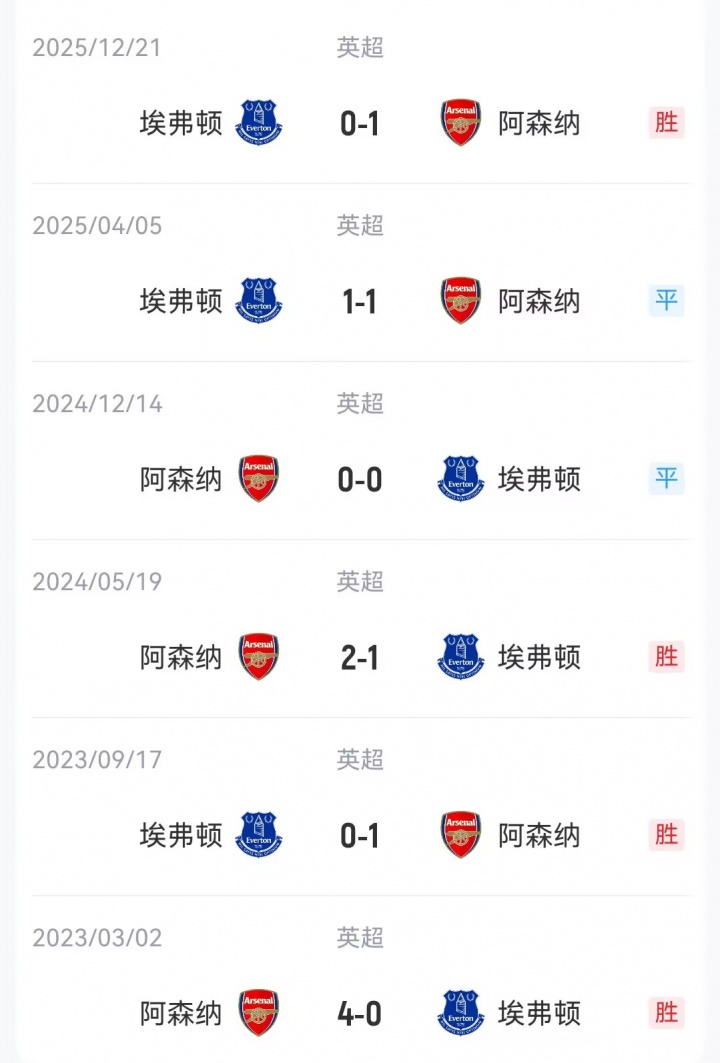
Task: Open the 2025/12/21 Everton 0-1 Arsenal match
Action: point(360,123)
